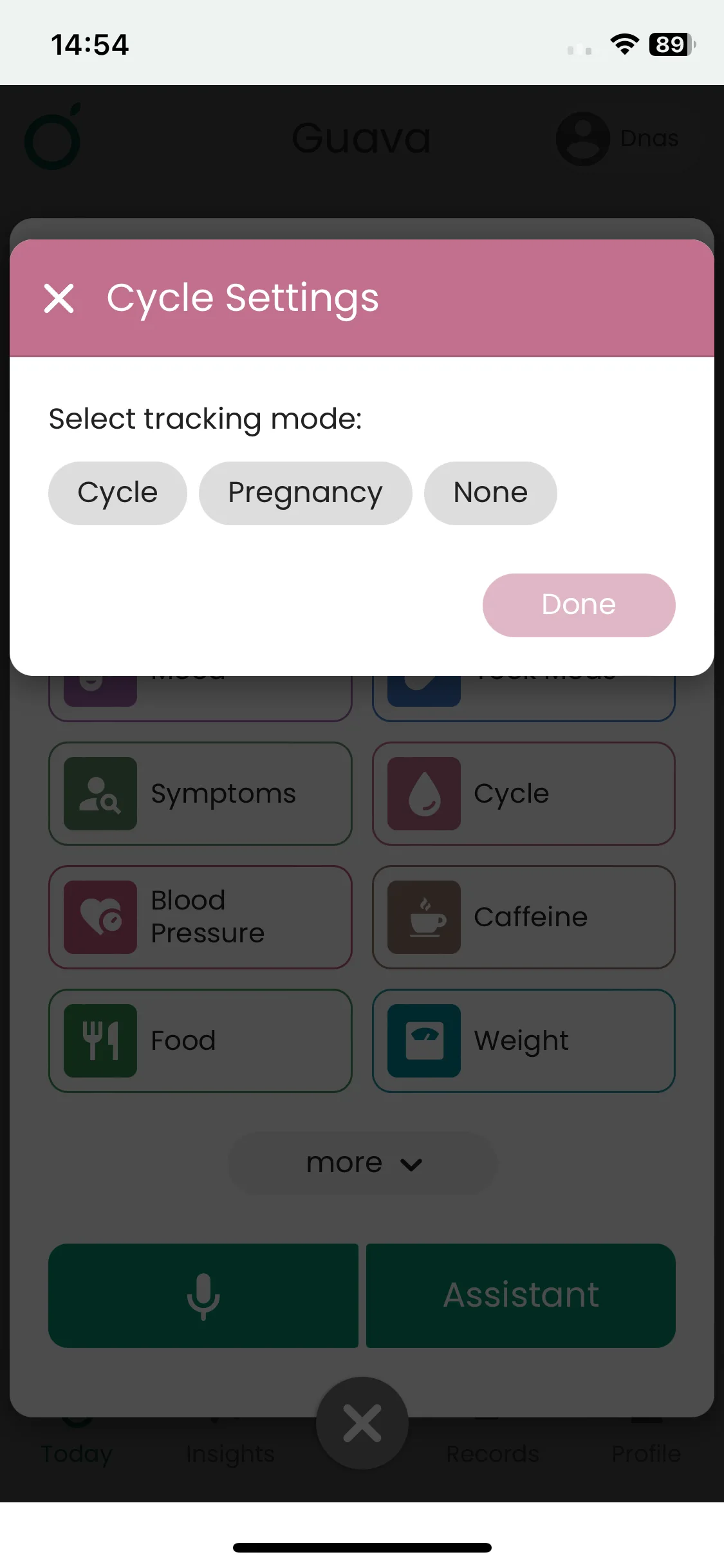The image size is (724, 1568).
Task: Set tracking mode to None
Action: pyautogui.click(x=490, y=493)
